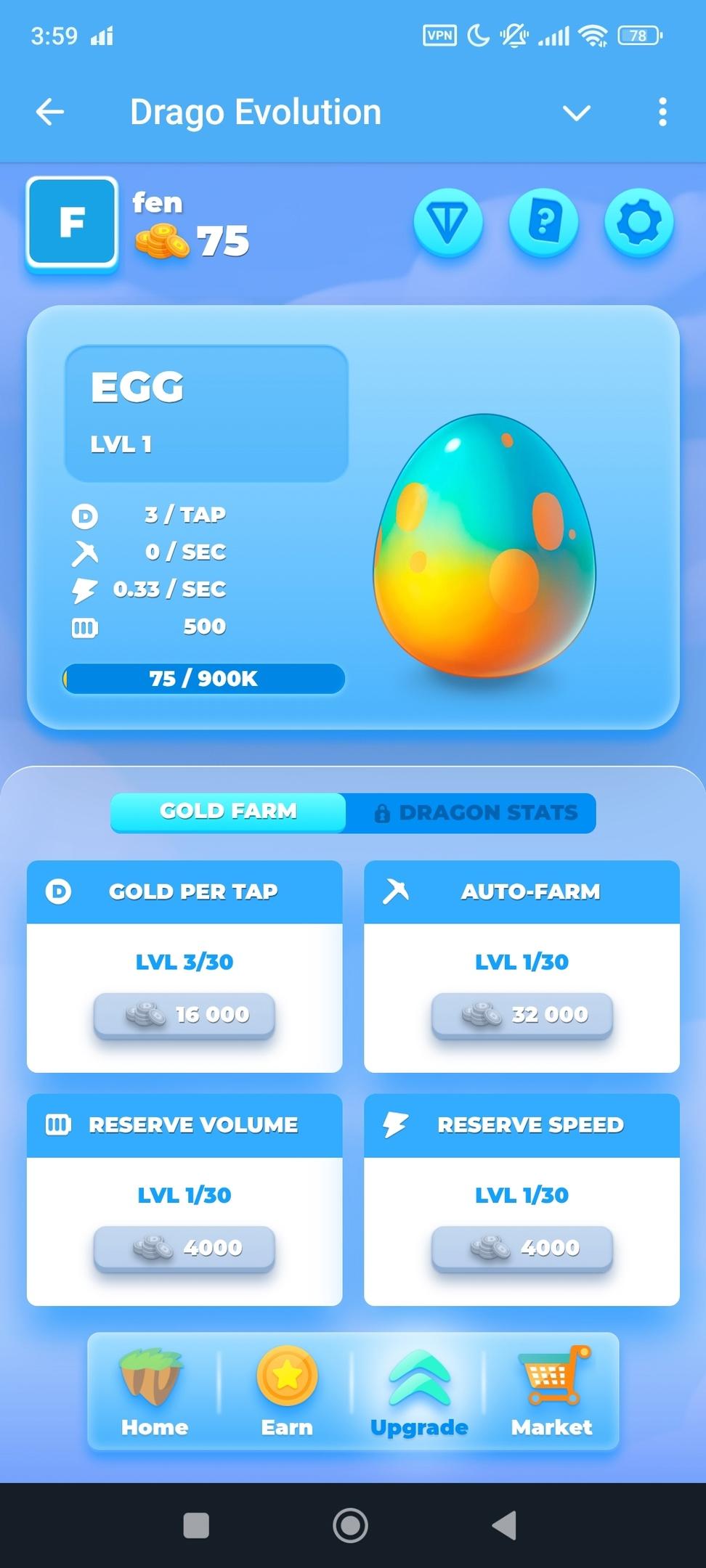This screenshot has width=706, height=1568.
Task: Tap the colorful dragon egg
Action: tap(484, 545)
